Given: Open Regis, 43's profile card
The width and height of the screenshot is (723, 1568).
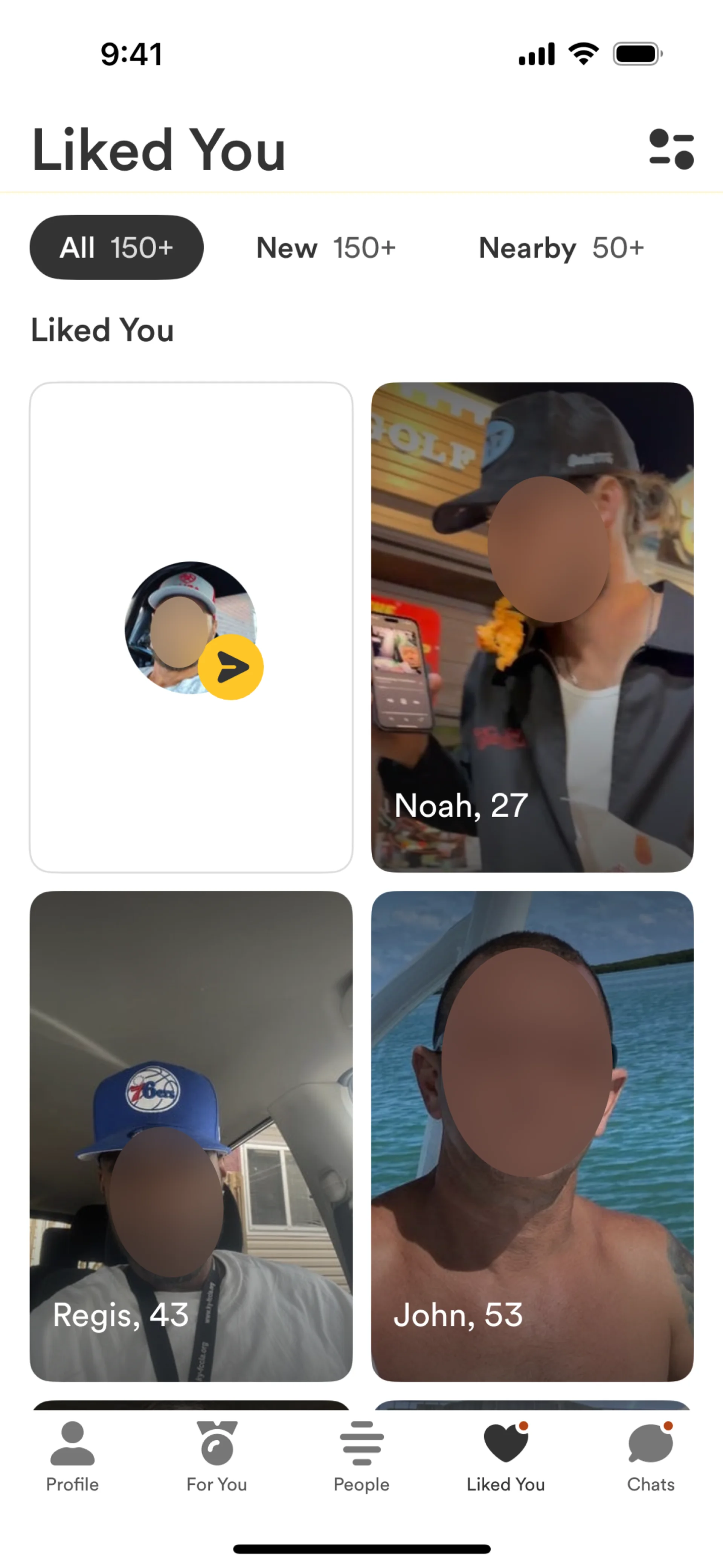Looking at the screenshot, I should (191, 1136).
